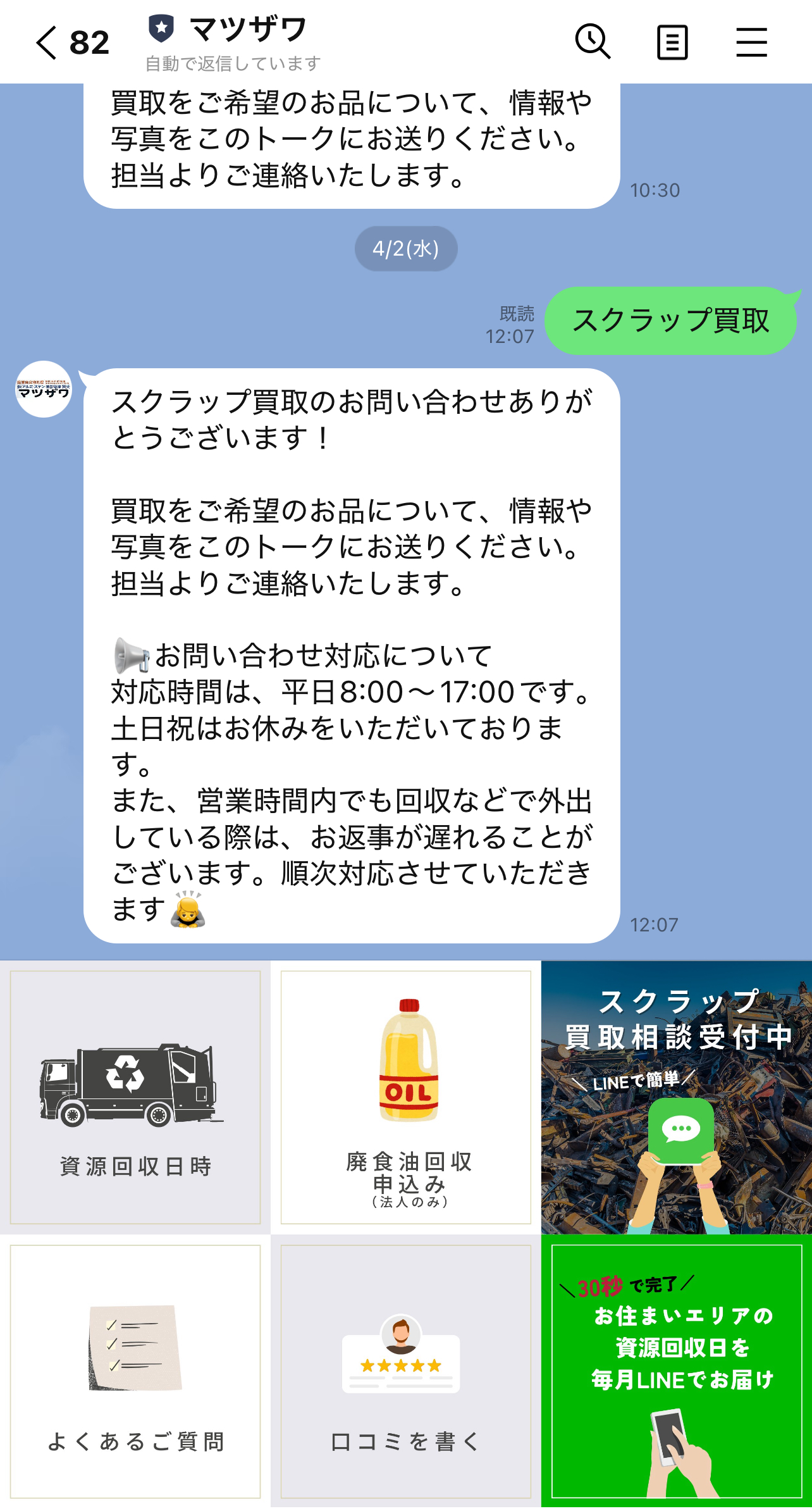The image size is (812, 1511).
Task: Choose 口コミを書く to write a review
Action: (406, 1371)
